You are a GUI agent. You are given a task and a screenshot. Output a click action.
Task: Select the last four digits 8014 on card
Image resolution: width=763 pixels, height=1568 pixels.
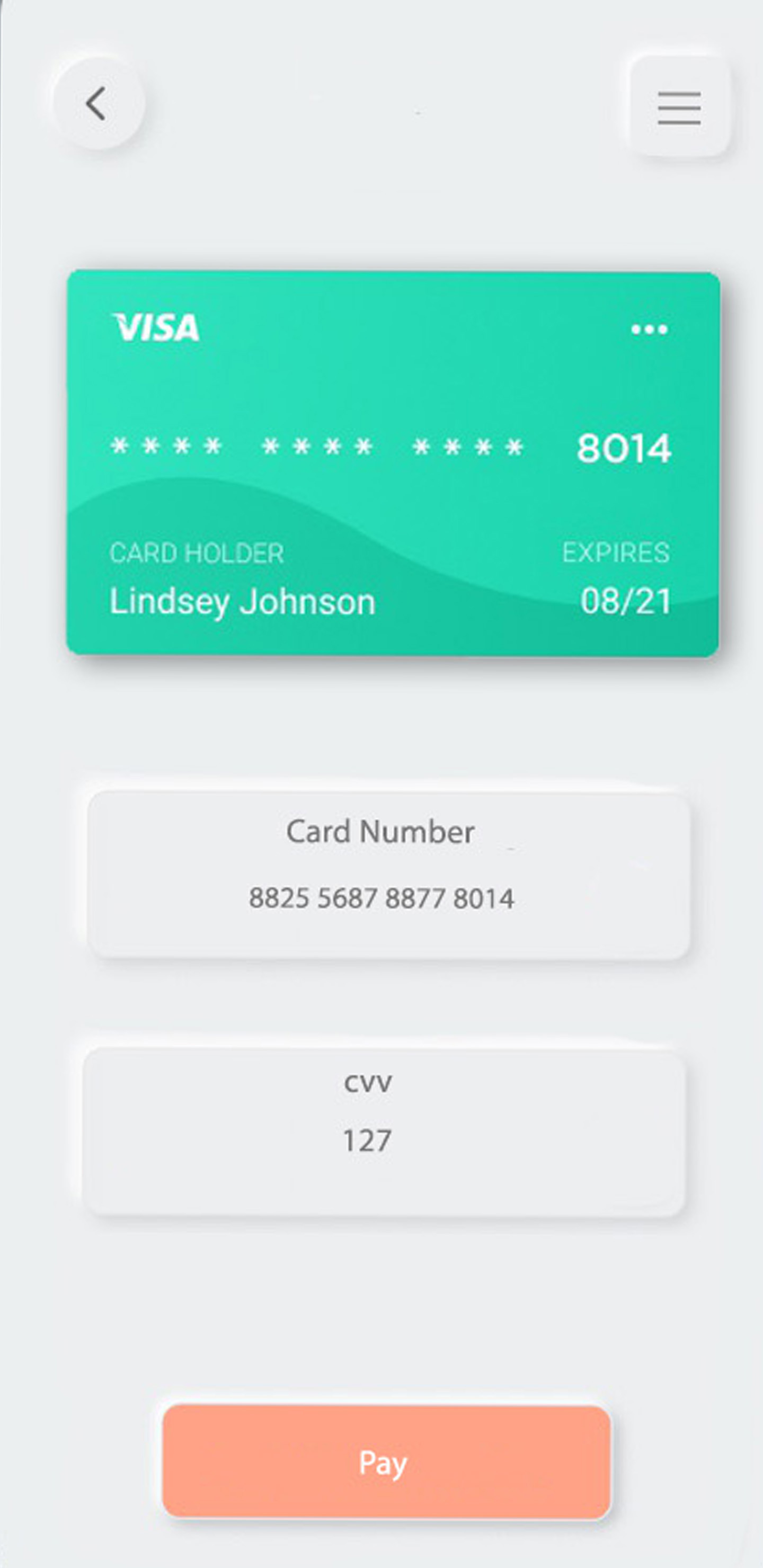(624, 449)
